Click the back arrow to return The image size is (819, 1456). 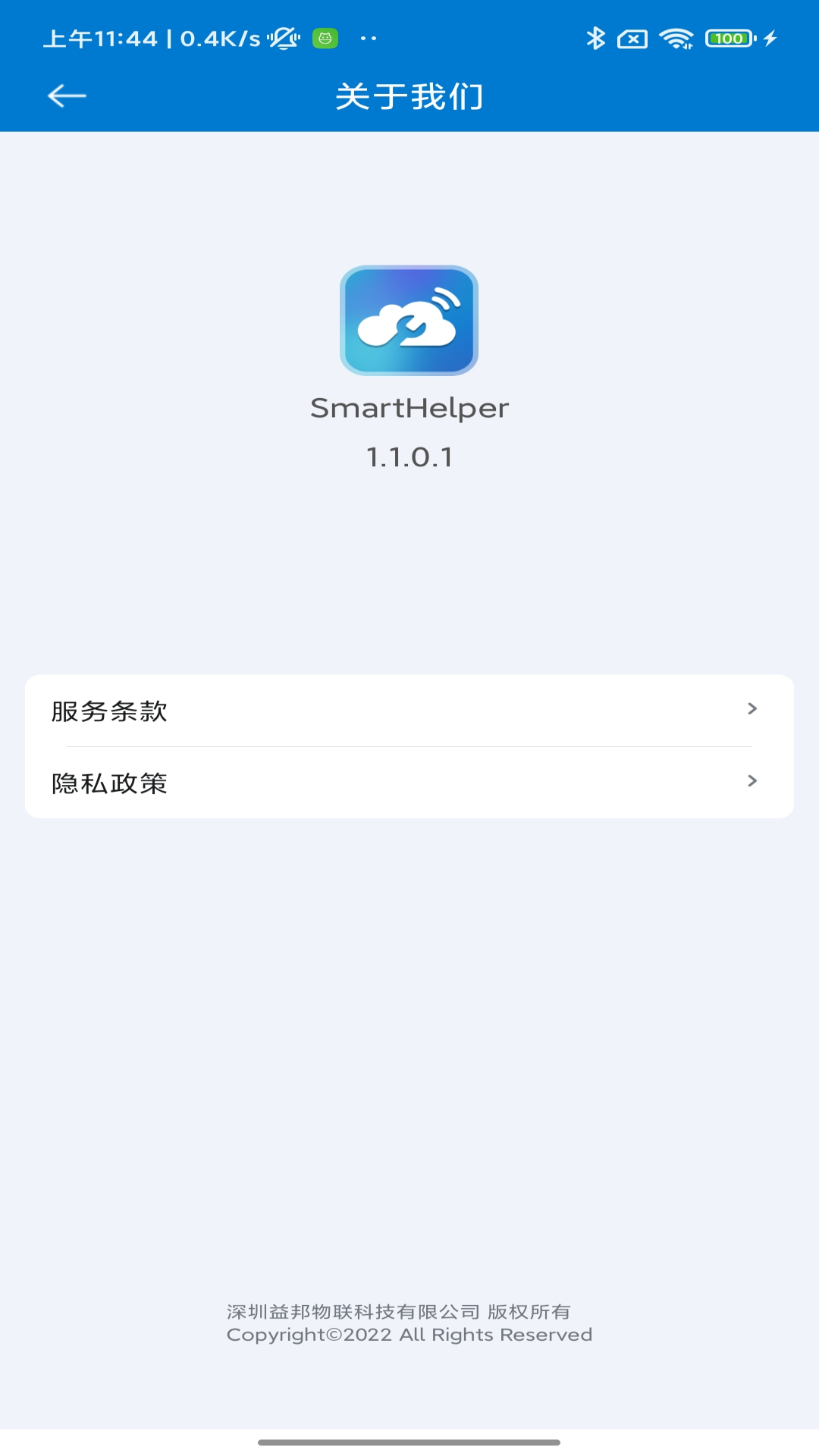coord(64,96)
